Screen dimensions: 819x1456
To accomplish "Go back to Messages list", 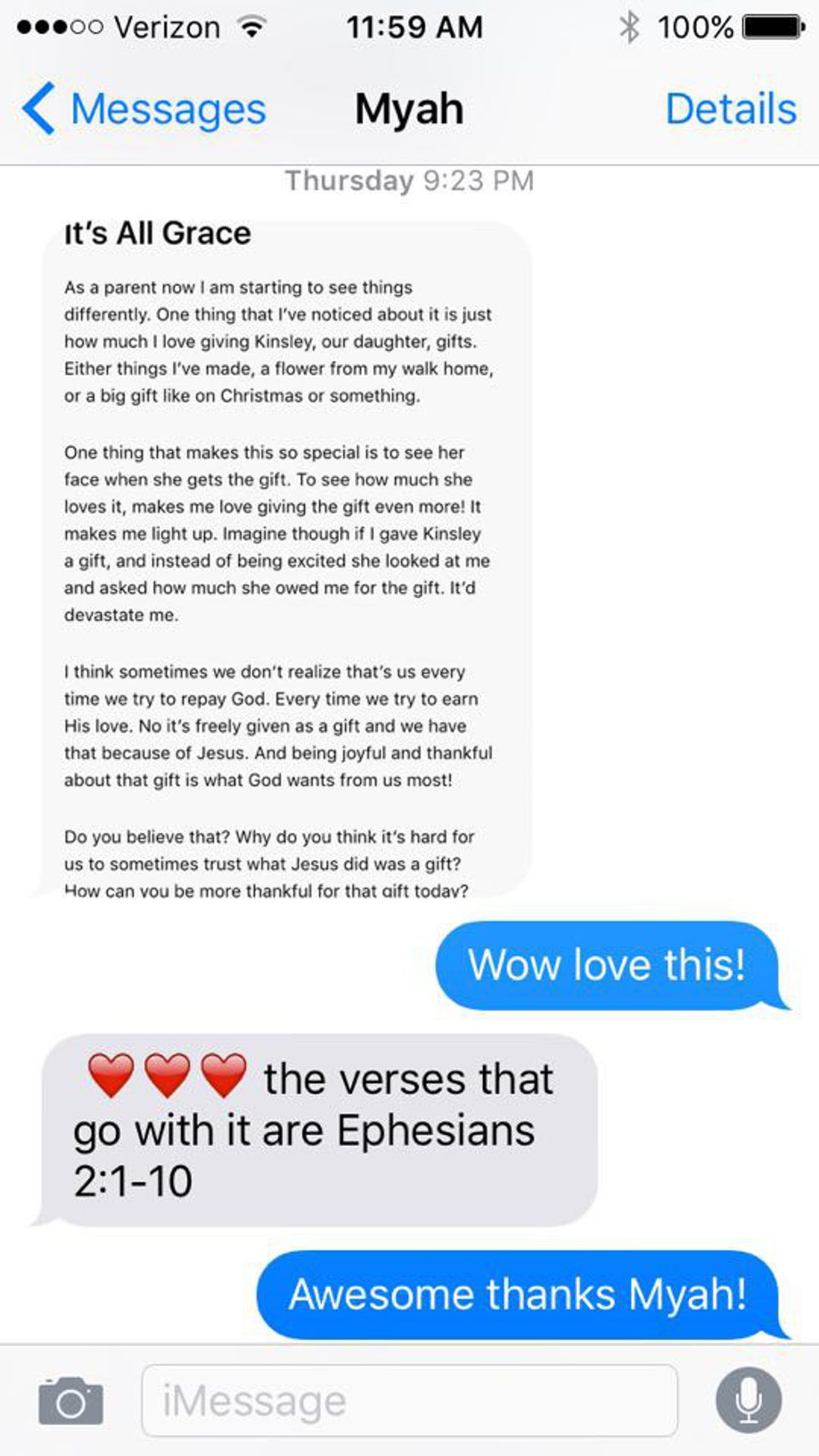I will [144, 109].
